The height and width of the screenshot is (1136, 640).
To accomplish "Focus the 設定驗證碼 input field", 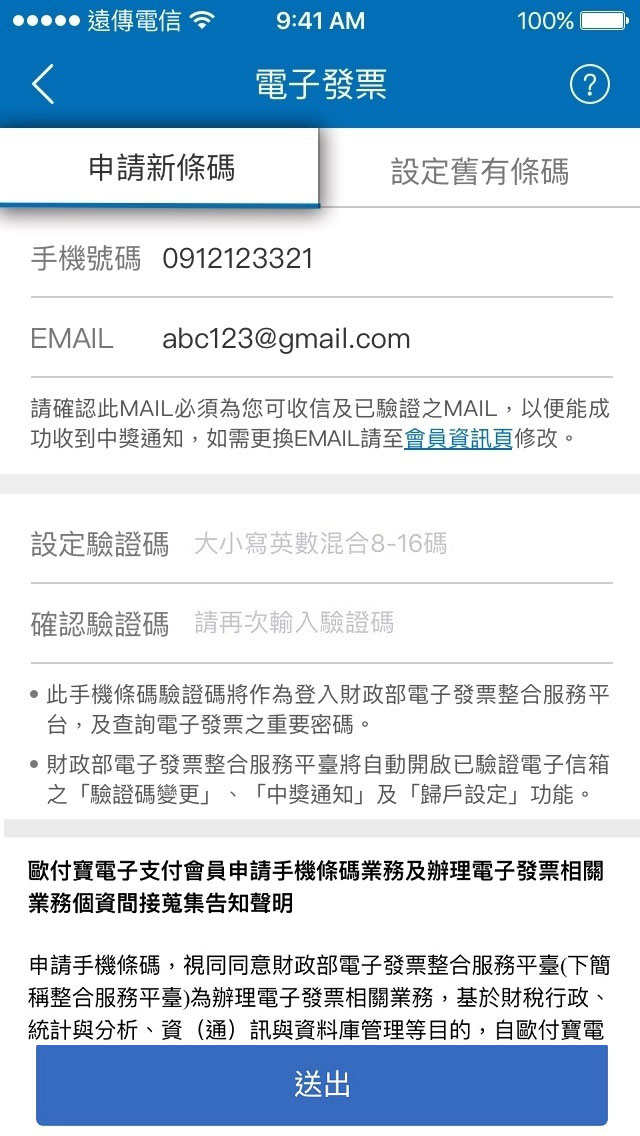I will pyautogui.click(x=400, y=544).
